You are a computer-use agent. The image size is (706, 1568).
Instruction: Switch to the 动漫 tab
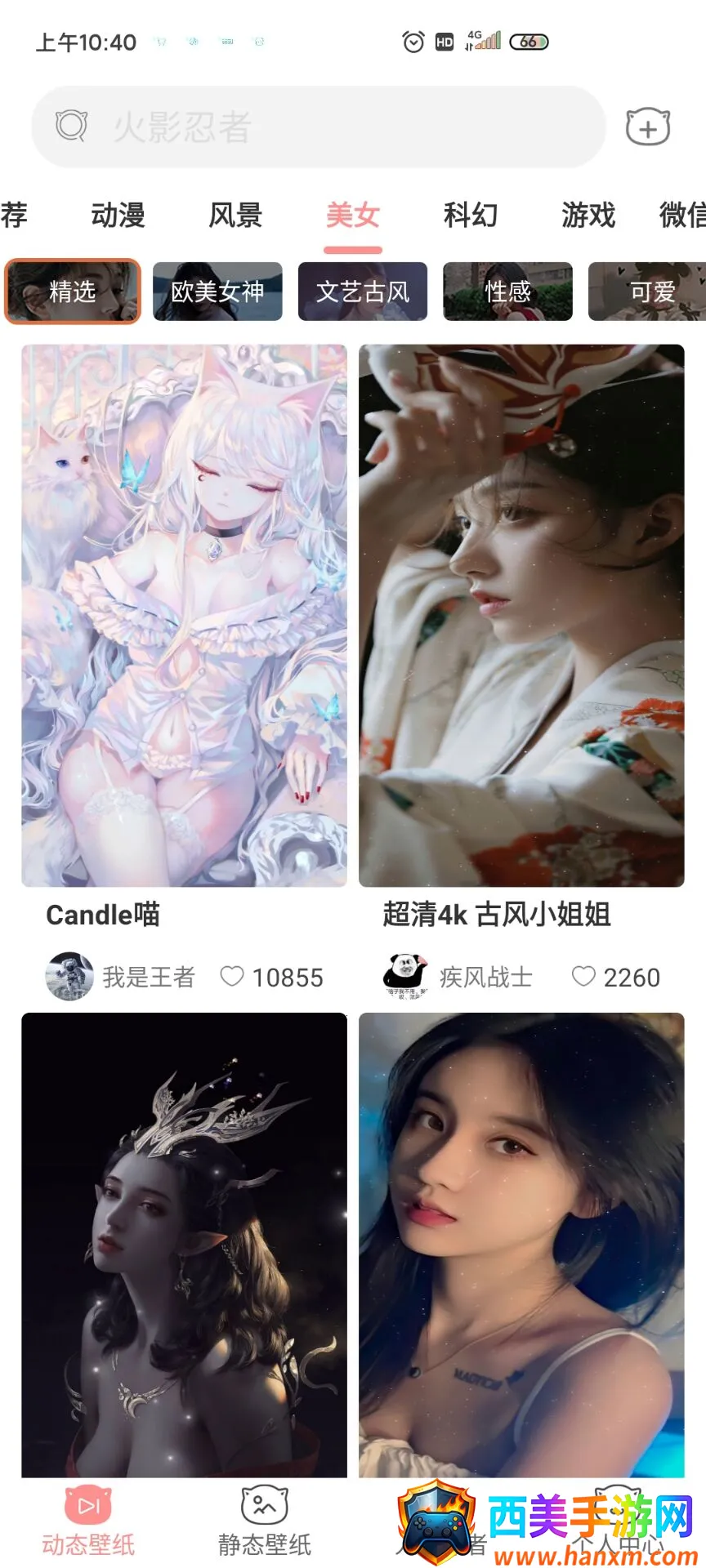coord(118,216)
